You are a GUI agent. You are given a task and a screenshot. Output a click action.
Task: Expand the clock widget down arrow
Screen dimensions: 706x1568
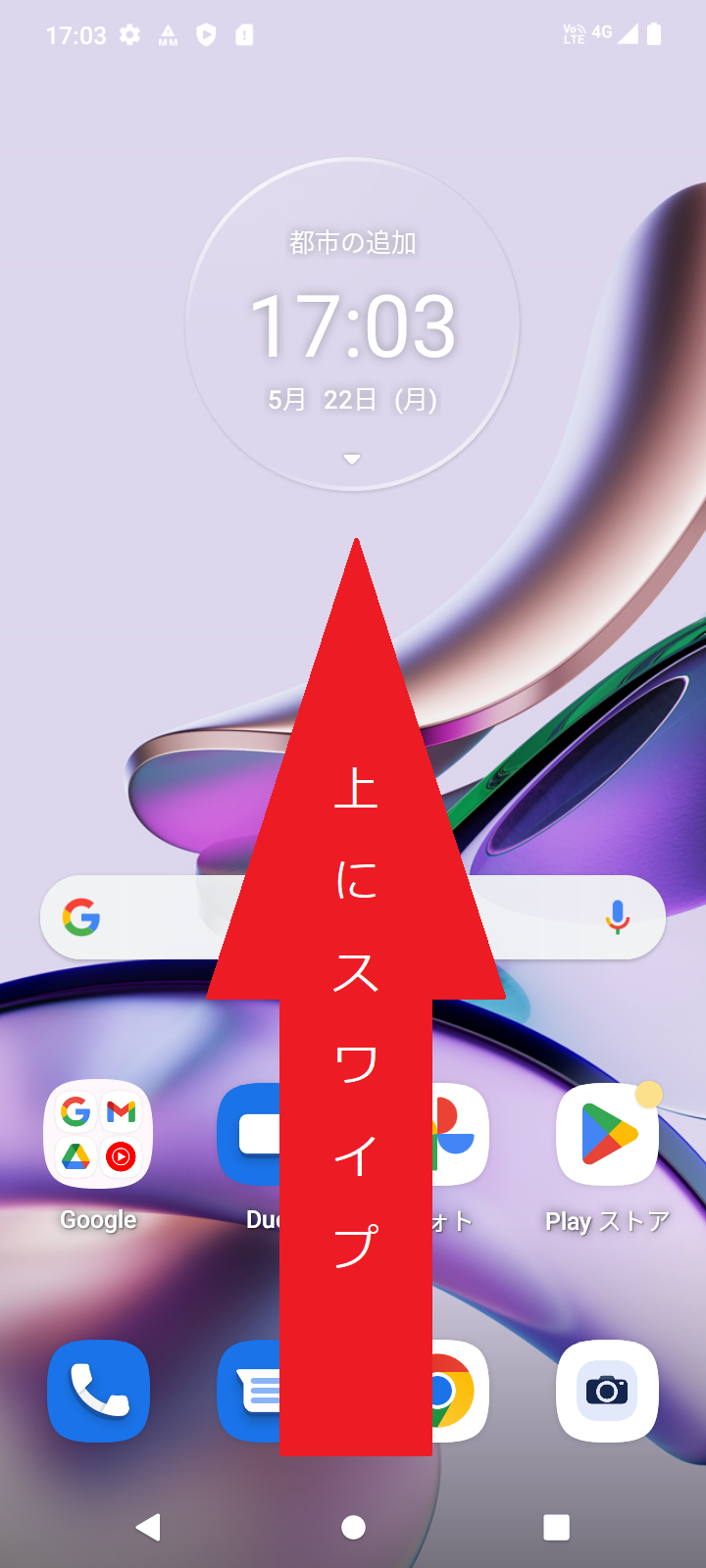352,459
